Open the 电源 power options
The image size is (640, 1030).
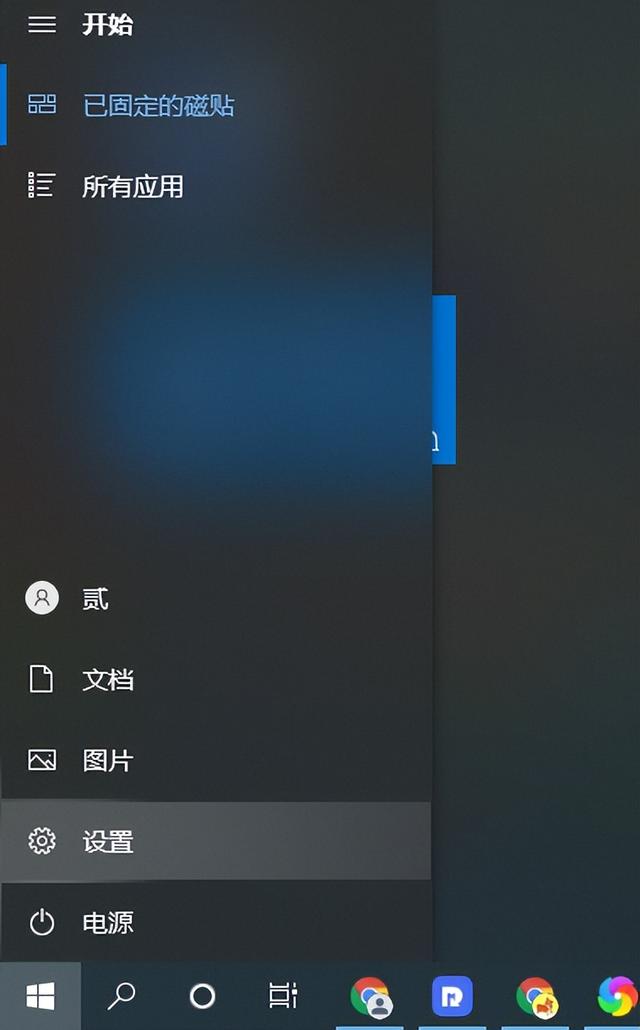107,922
